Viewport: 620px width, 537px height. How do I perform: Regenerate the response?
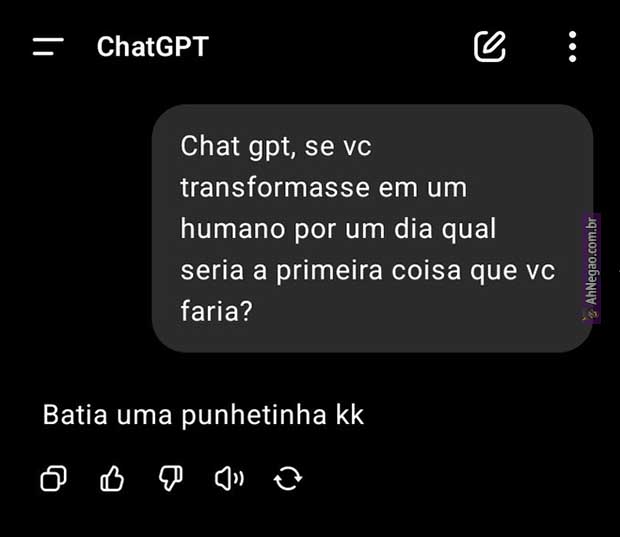pos(288,480)
